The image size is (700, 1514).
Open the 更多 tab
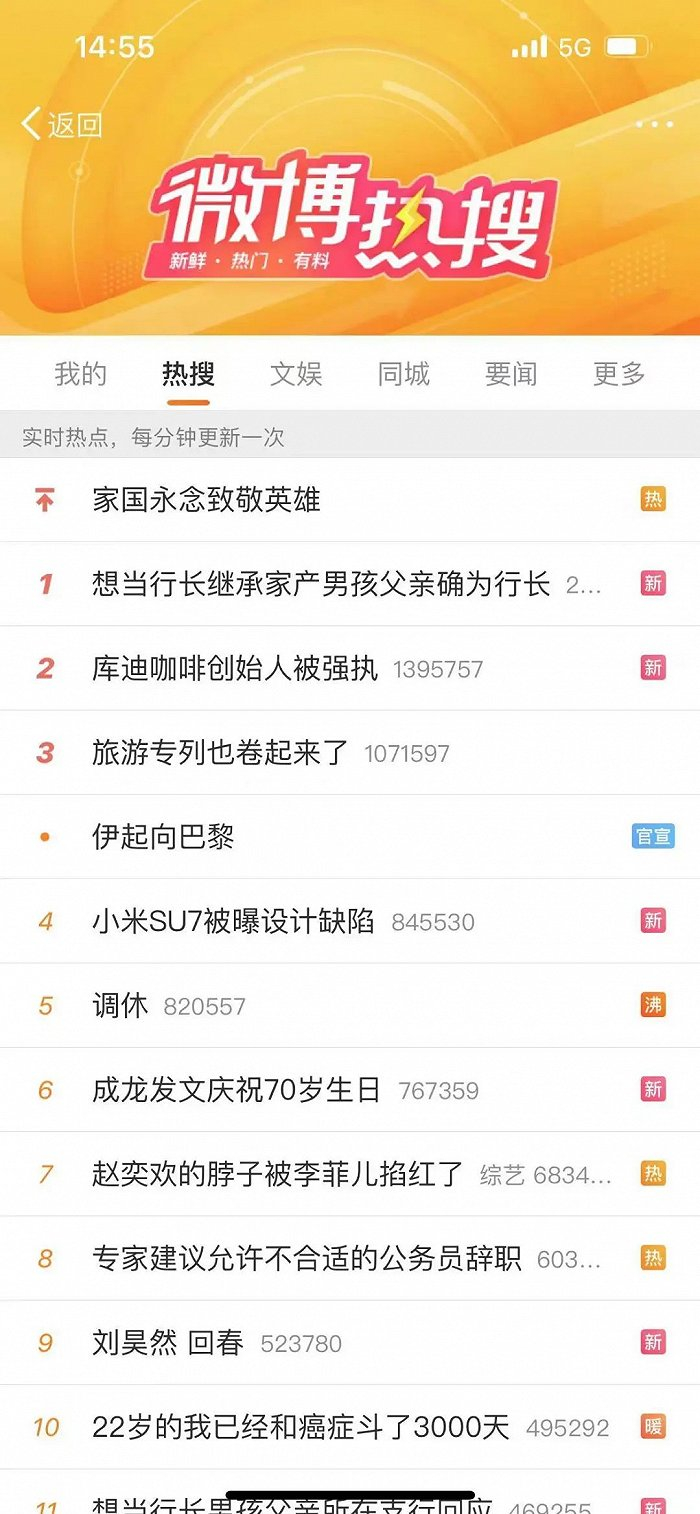(x=619, y=374)
